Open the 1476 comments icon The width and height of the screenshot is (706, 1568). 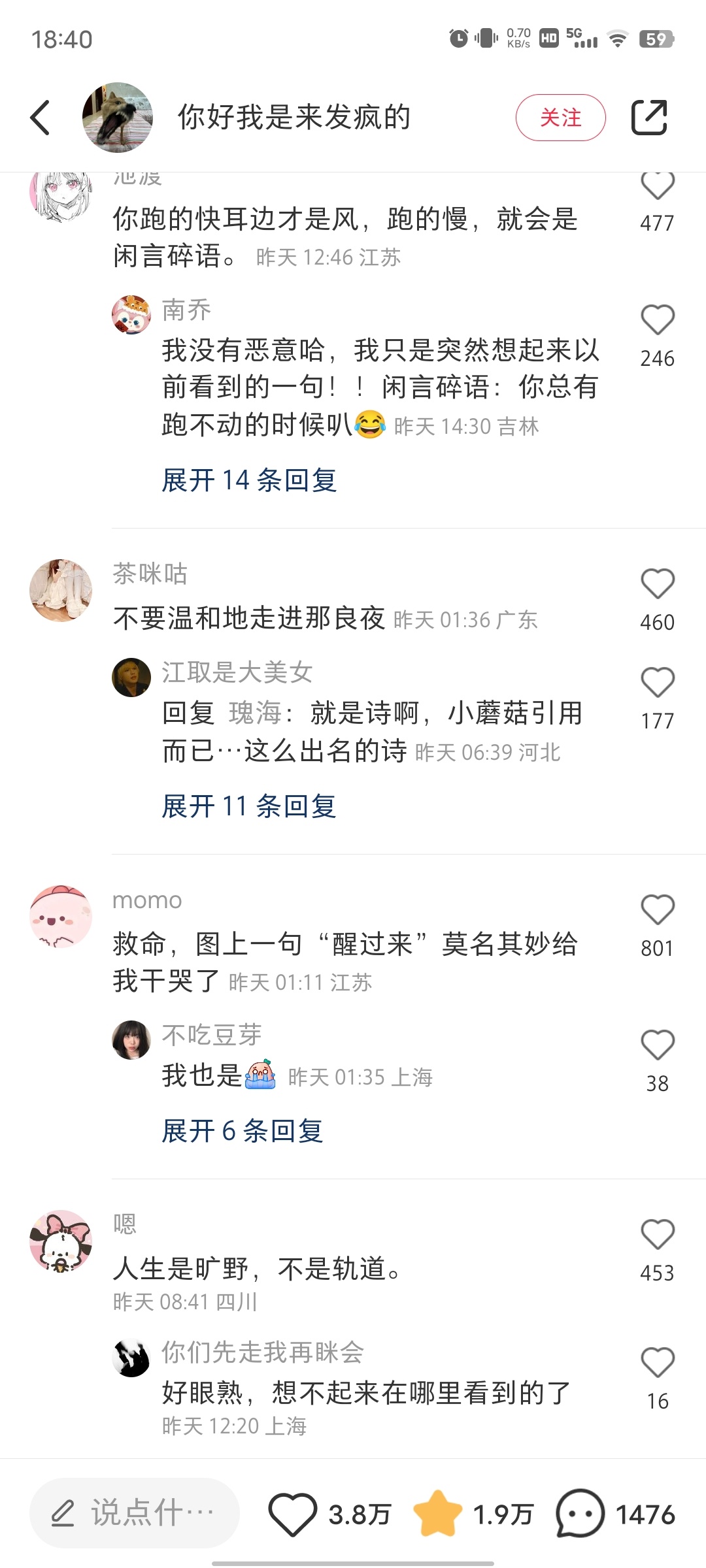tap(580, 1514)
